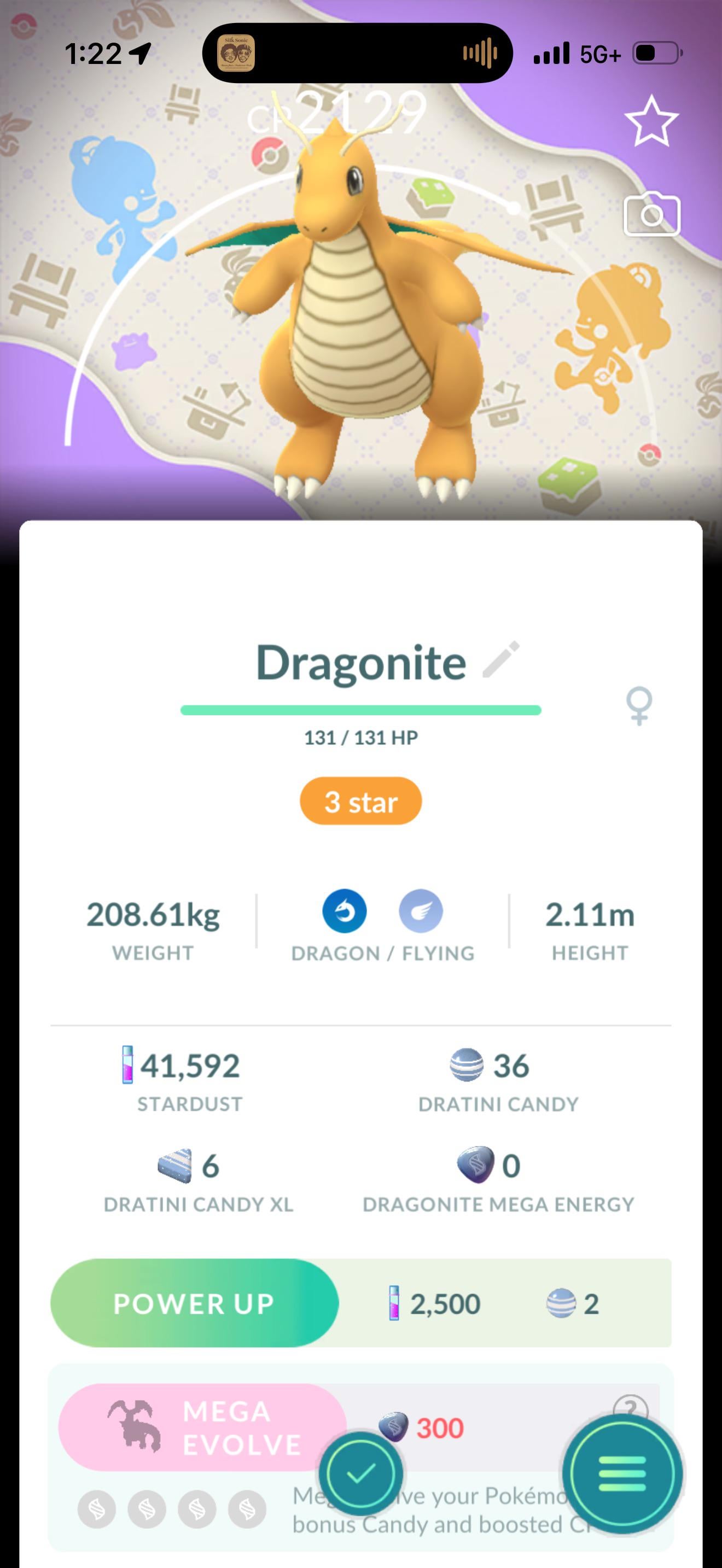Image resolution: width=722 pixels, height=1568 pixels.
Task: Open the AR camera for Dragonite
Action: 651,215
